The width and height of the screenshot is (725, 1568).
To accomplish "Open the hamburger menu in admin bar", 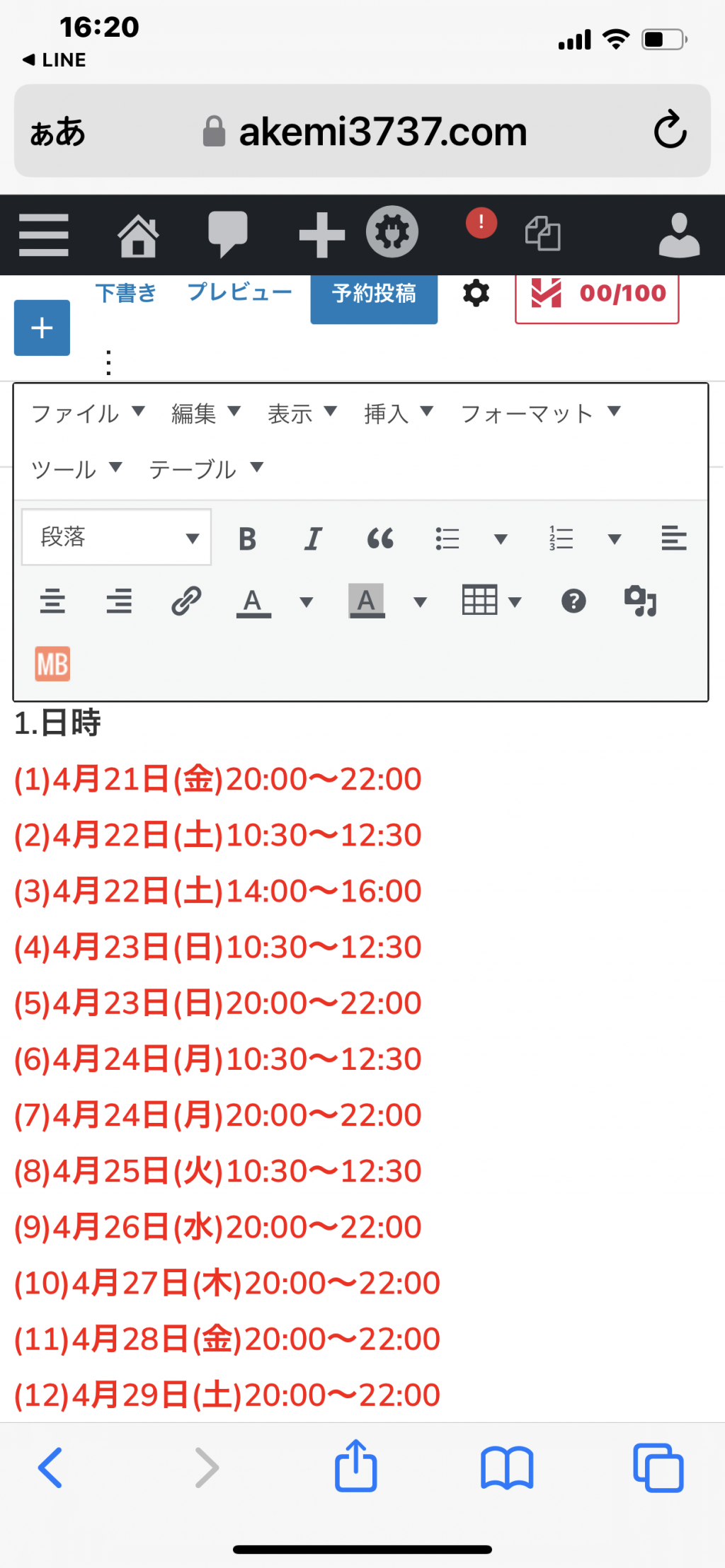I will pyautogui.click(x=44, y=235).
